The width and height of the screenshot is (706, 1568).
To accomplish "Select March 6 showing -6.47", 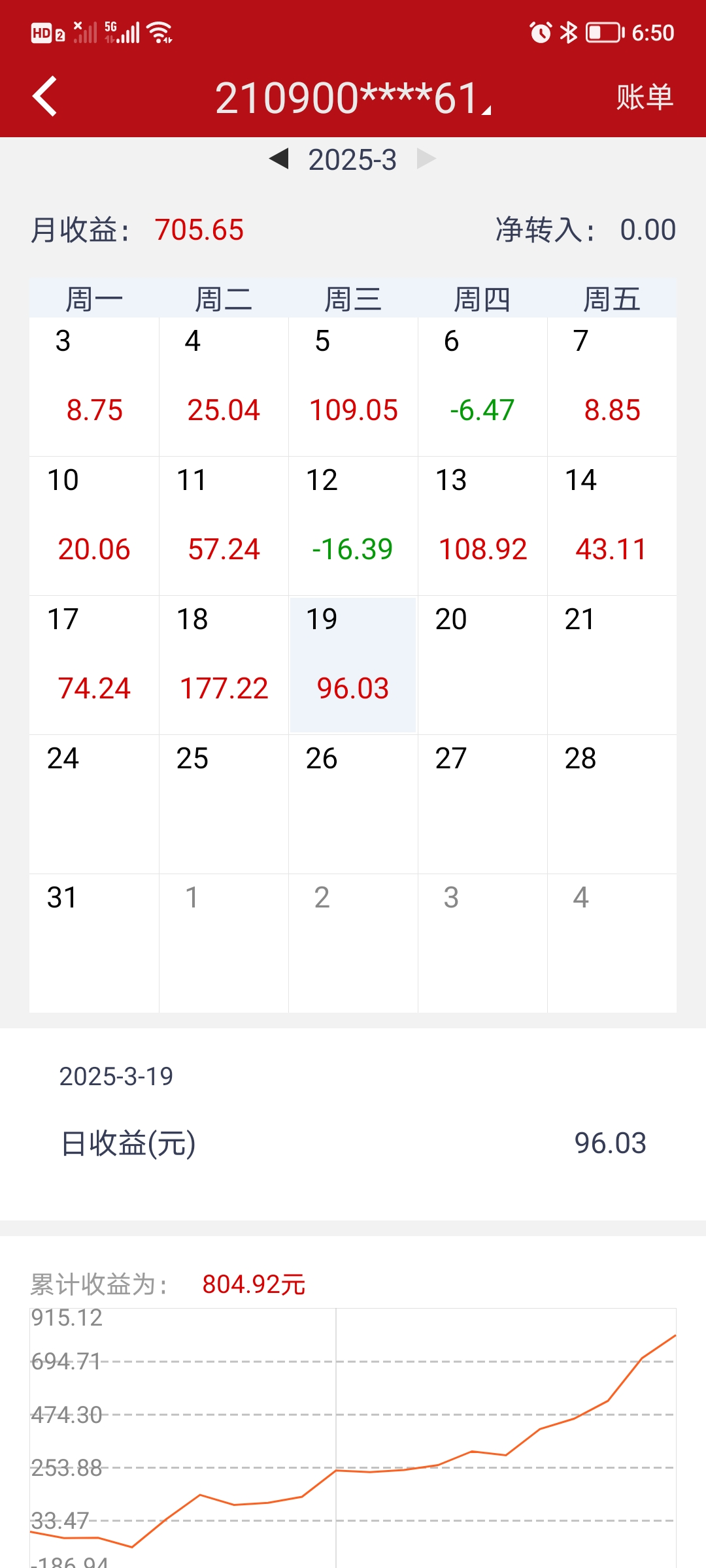I will [x=482, y=387].
